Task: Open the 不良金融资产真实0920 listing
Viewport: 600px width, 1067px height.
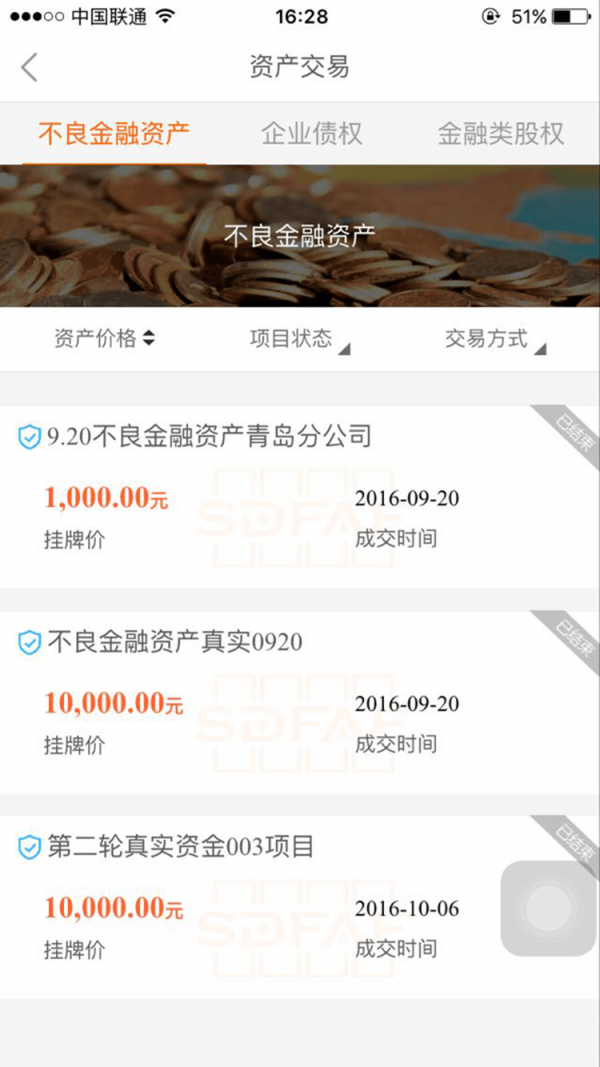Action: 175,642
